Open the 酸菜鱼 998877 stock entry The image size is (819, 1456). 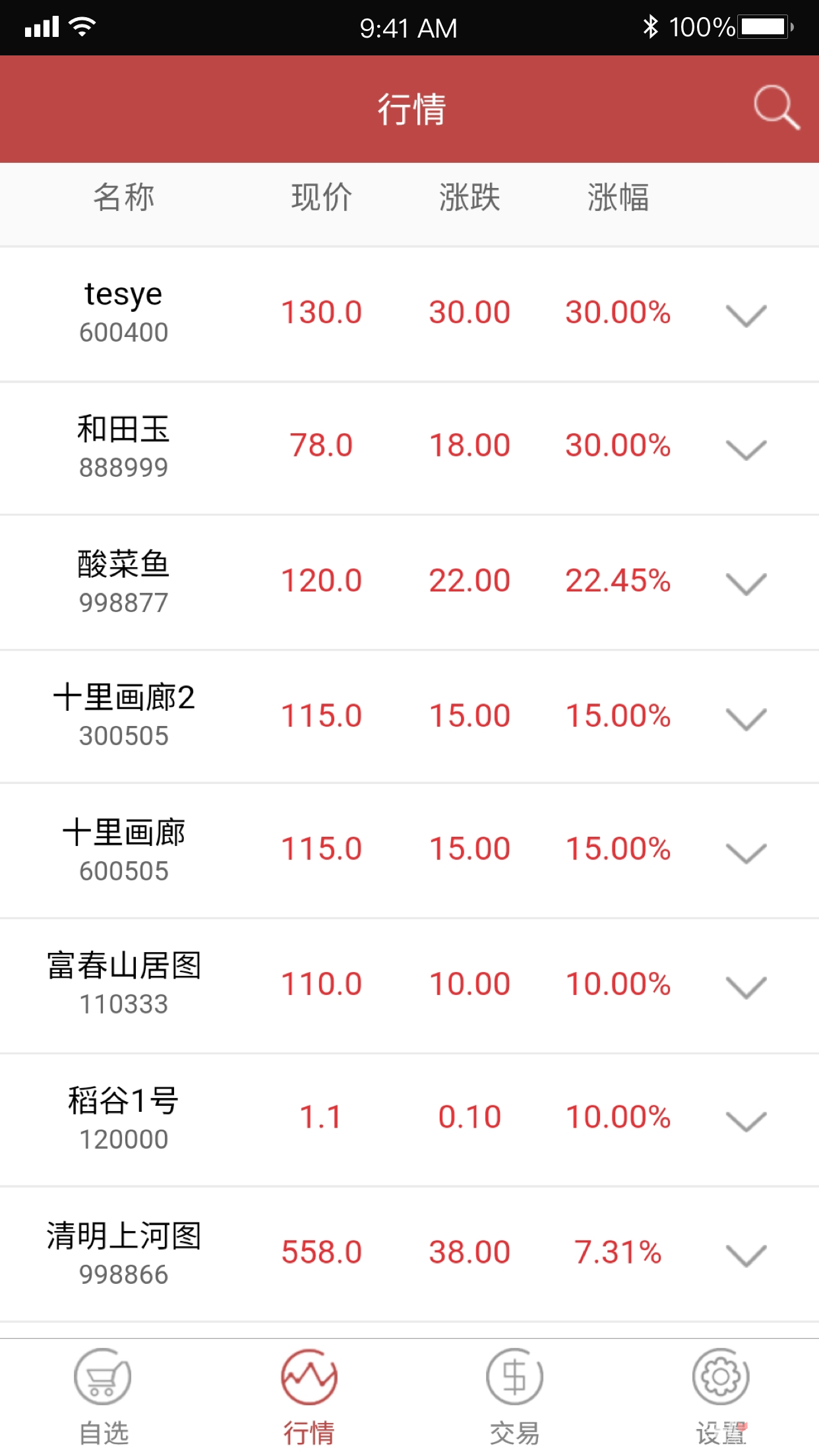[123, 580]
